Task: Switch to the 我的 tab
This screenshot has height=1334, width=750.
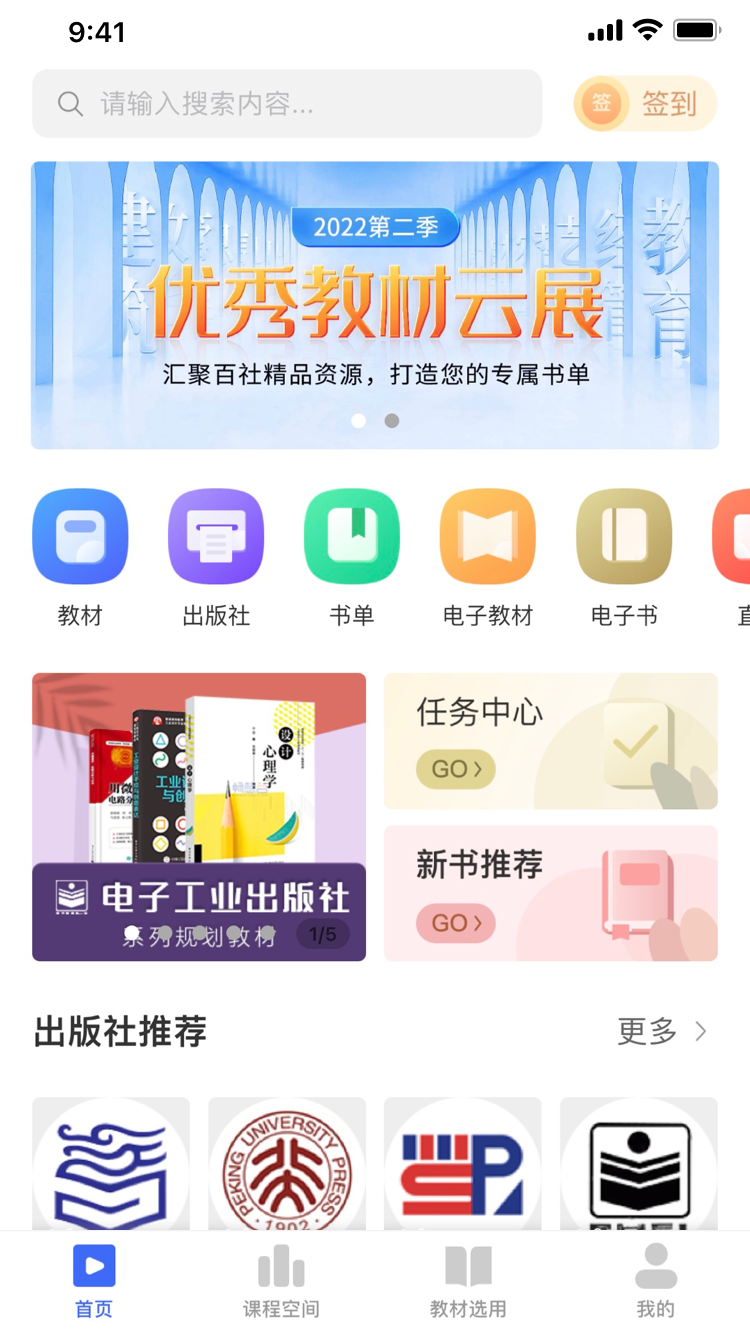Action: pos(656,1281)
